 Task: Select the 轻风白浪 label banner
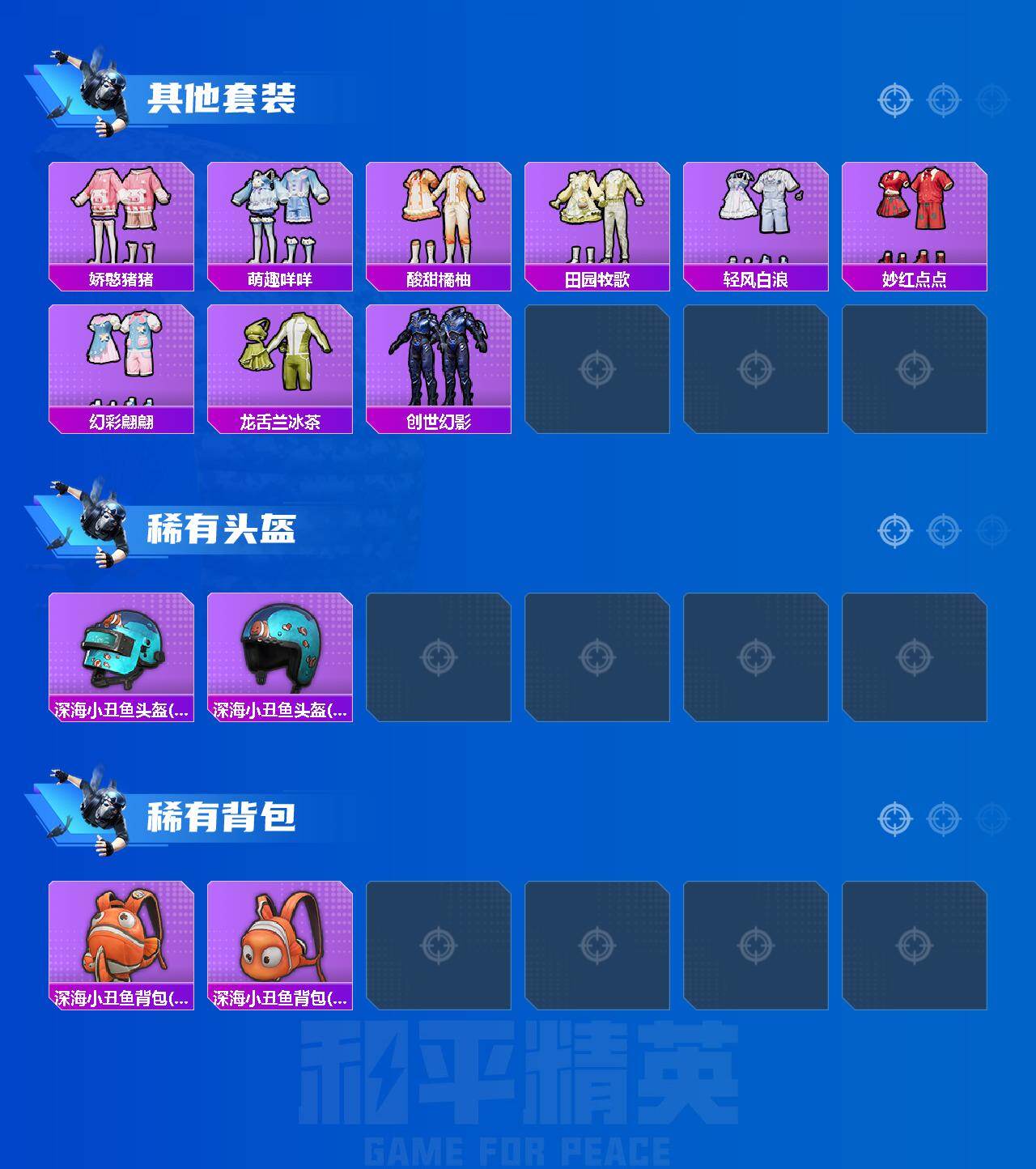(757, 278)
